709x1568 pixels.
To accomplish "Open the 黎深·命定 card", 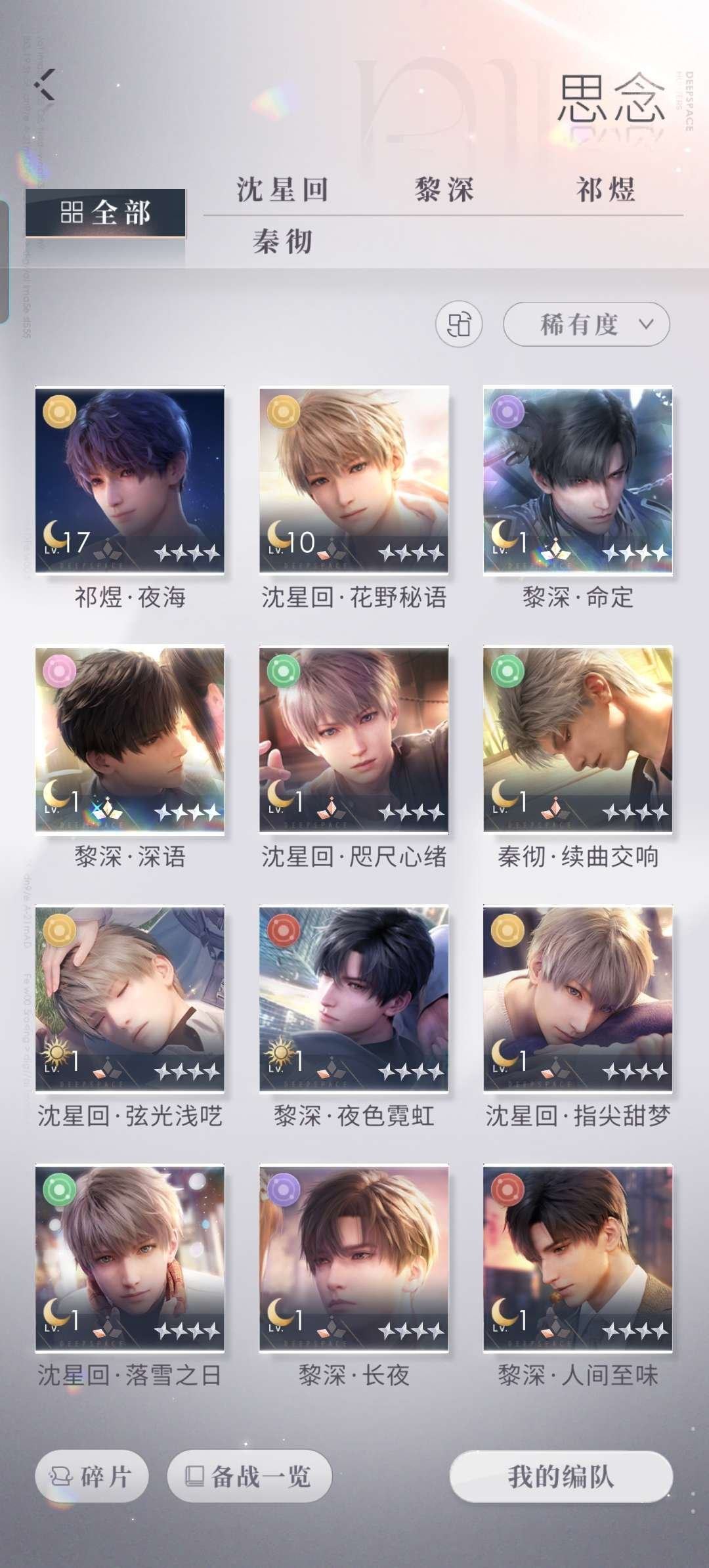I will tap(578, 480).
